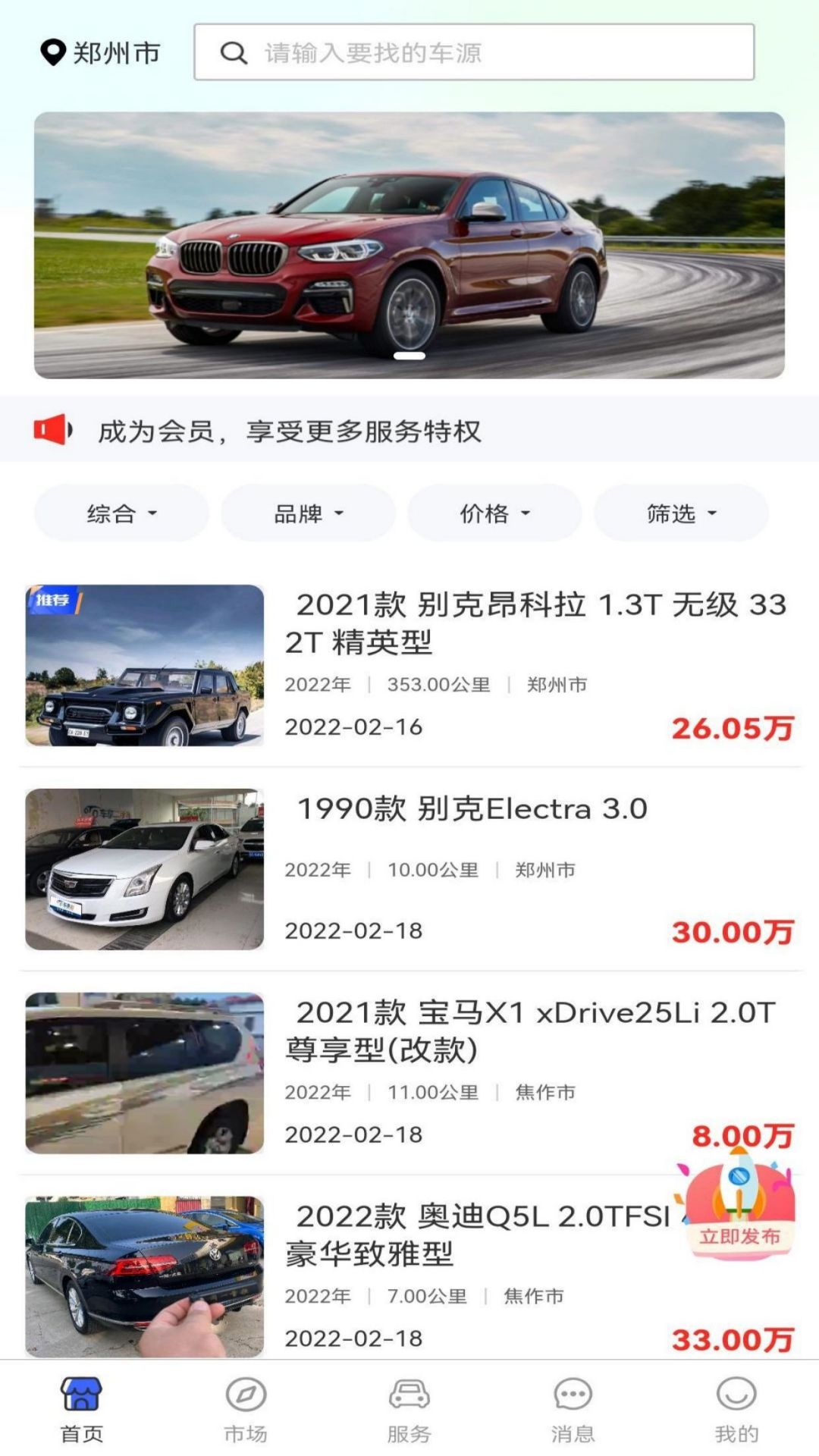Open the red BMW banner

(409, 245)
